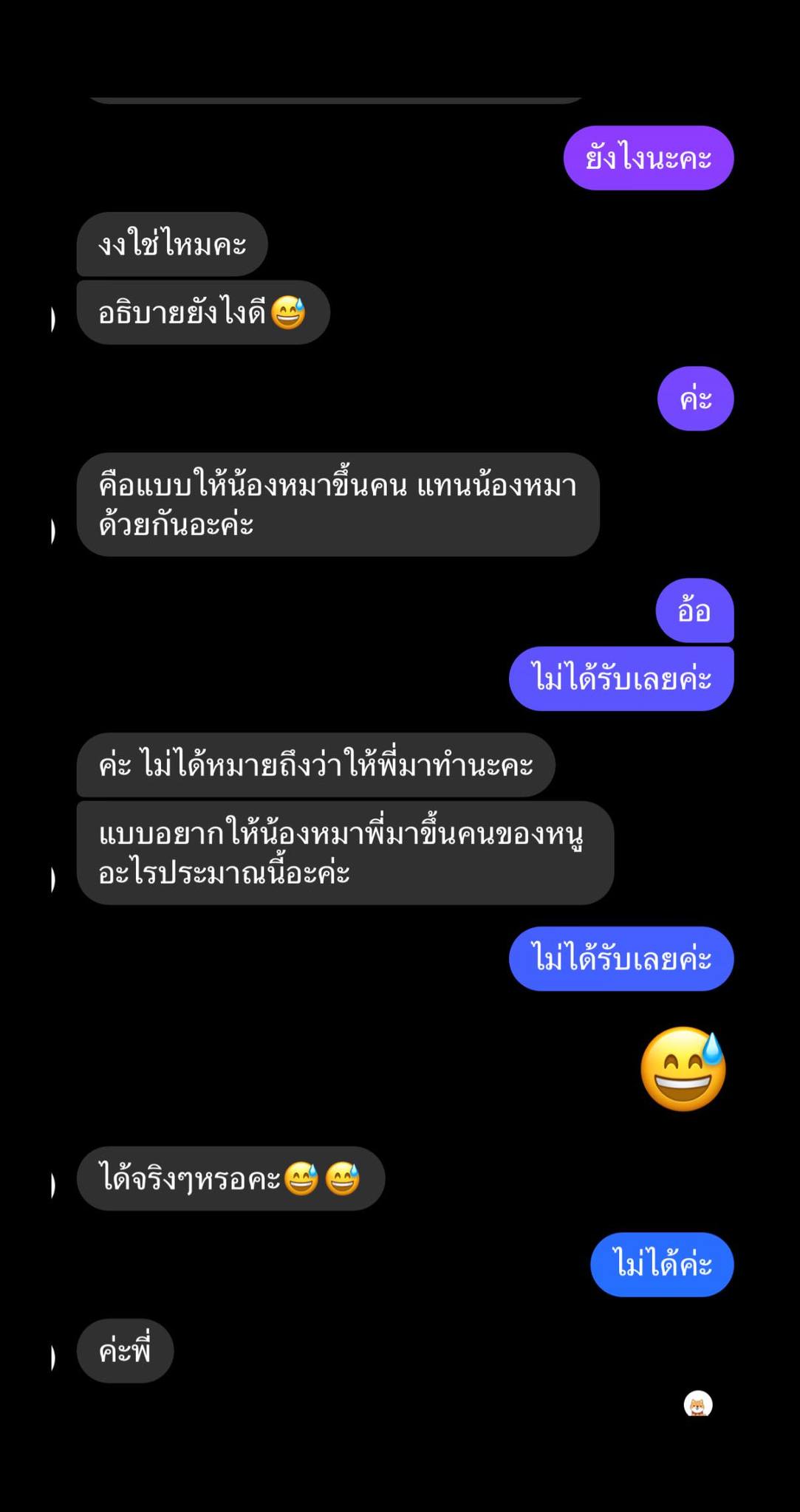Click the avatar next to 'คือแบบให้น้องหมาขึ้นคน' bubble
Viewport: 800px width, 1512px height.
point(54,527)
